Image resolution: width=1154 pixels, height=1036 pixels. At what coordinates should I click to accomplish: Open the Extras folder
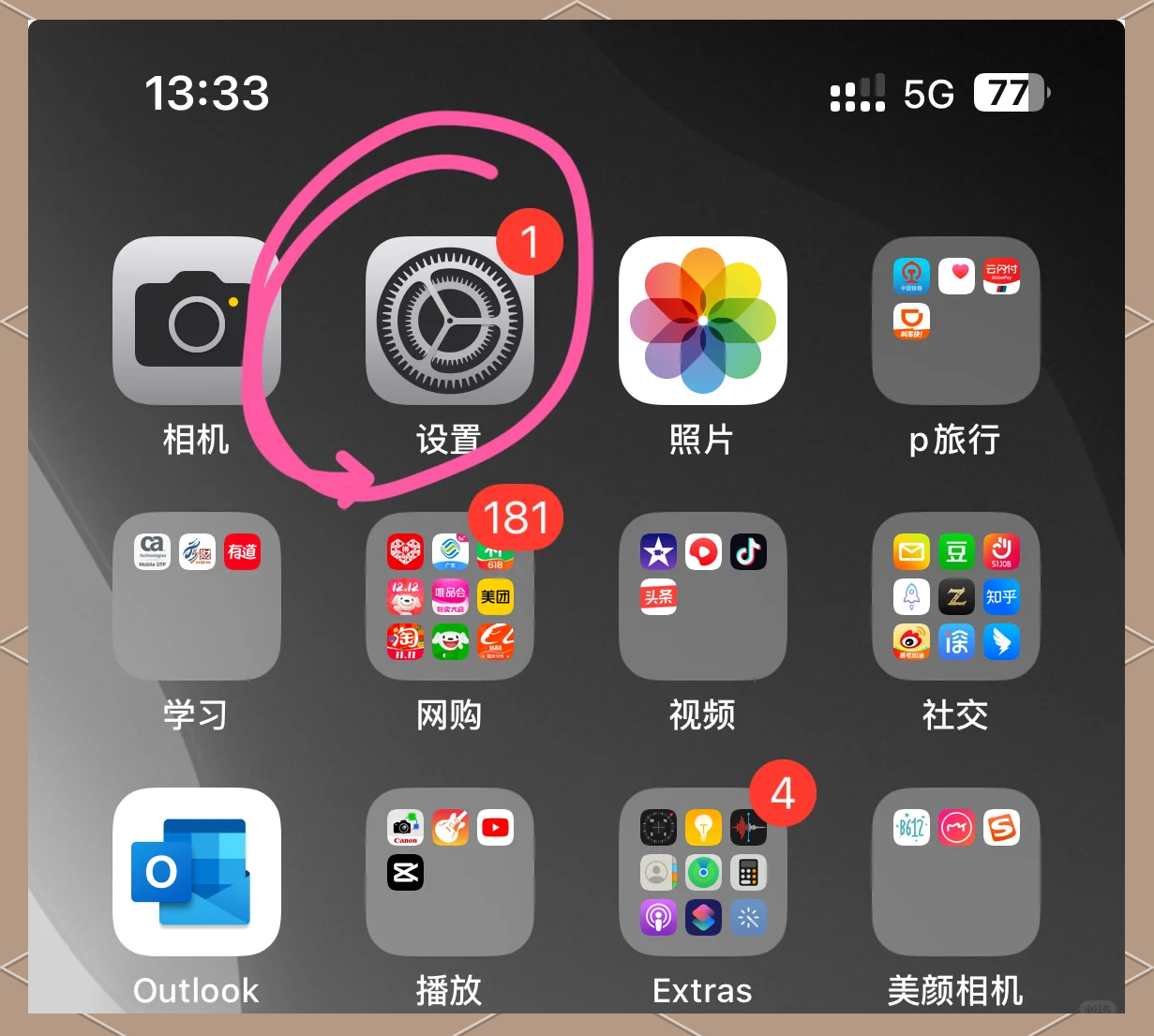point(702,872)
